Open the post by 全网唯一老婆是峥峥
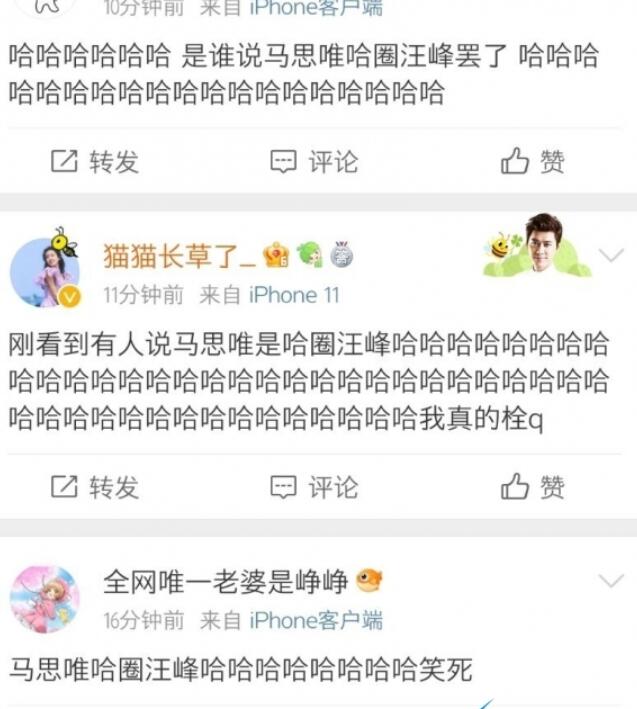Viewport: 637px width, 709px height. pyautogui.click(x=240, y=667)
